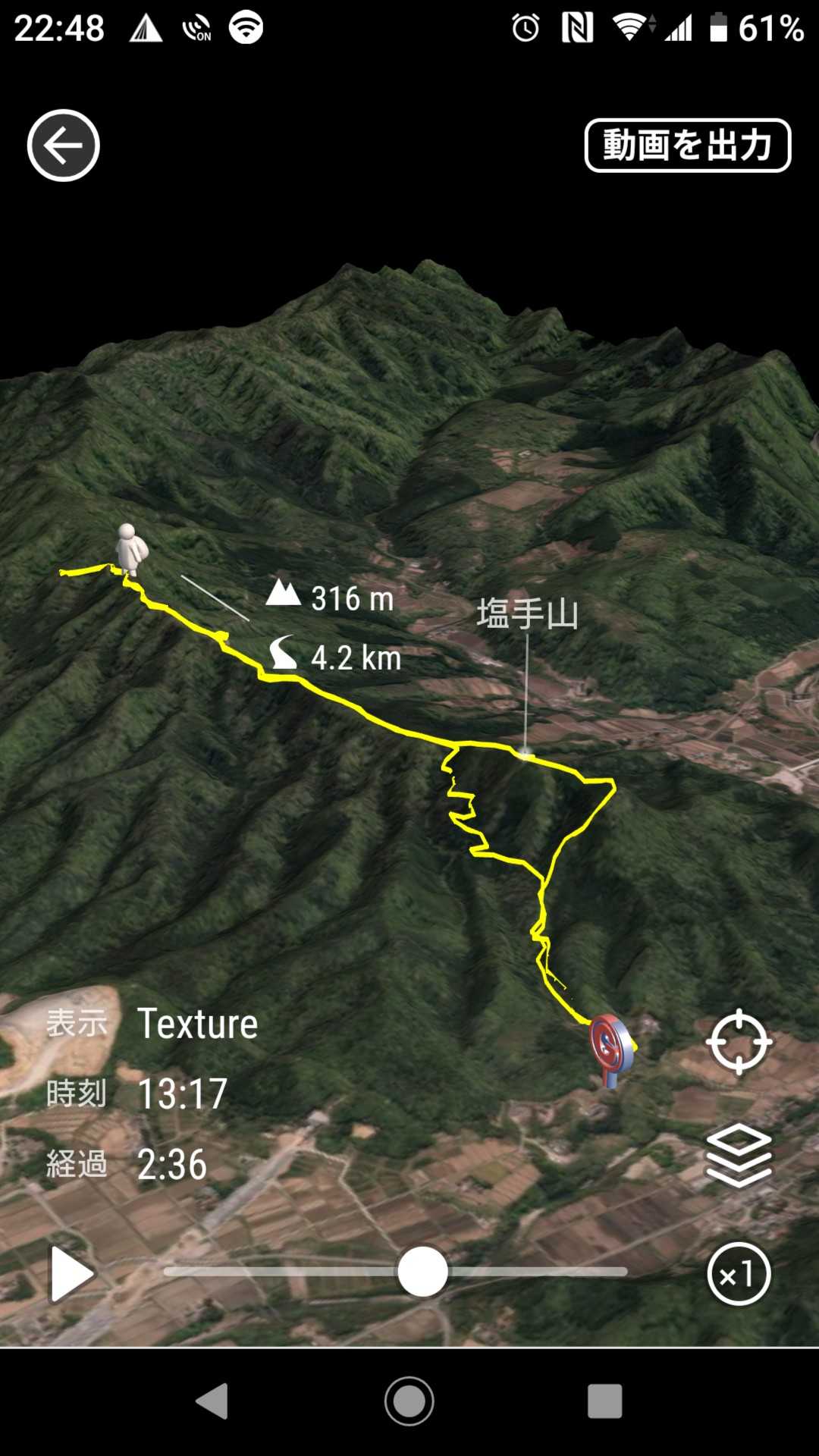Image resolution: width=819 pixels, height=1456 pixels.
Task: Tap the playback progress slider handle
Action: click(x=422, y=1272)
